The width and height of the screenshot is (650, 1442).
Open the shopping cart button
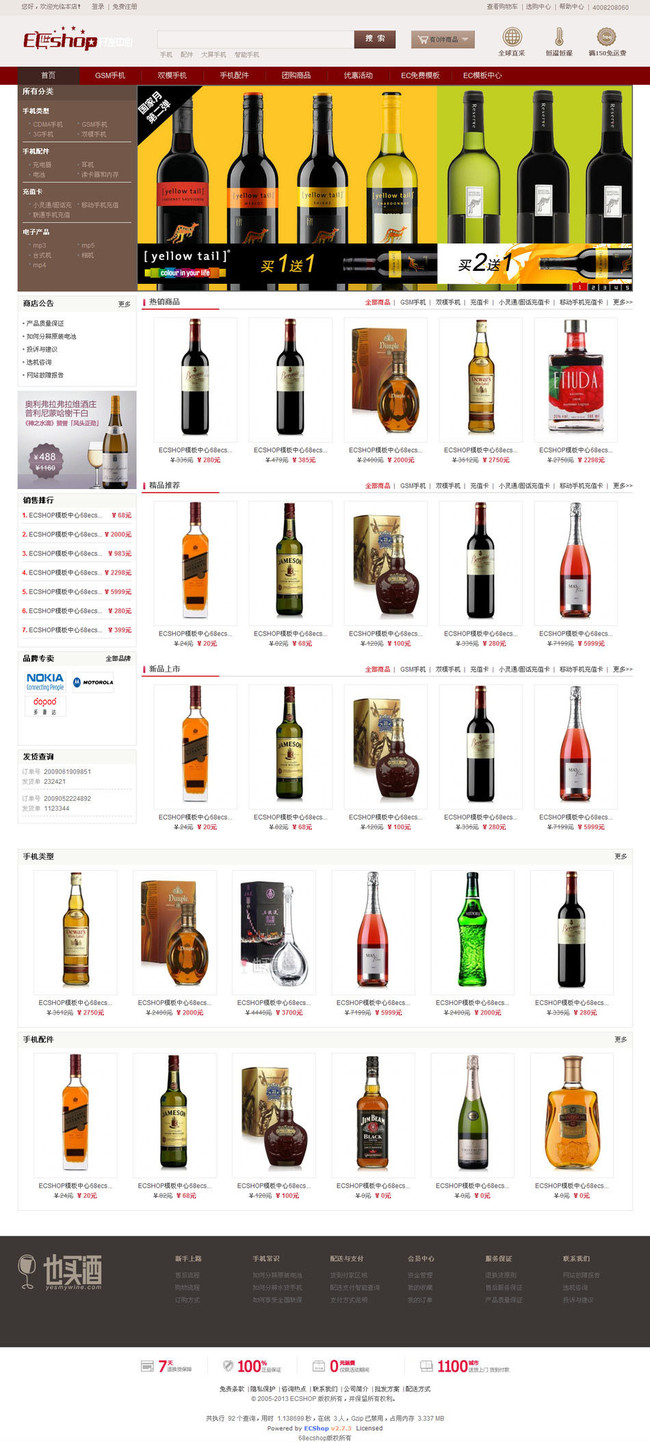click(x=442, y=39)
